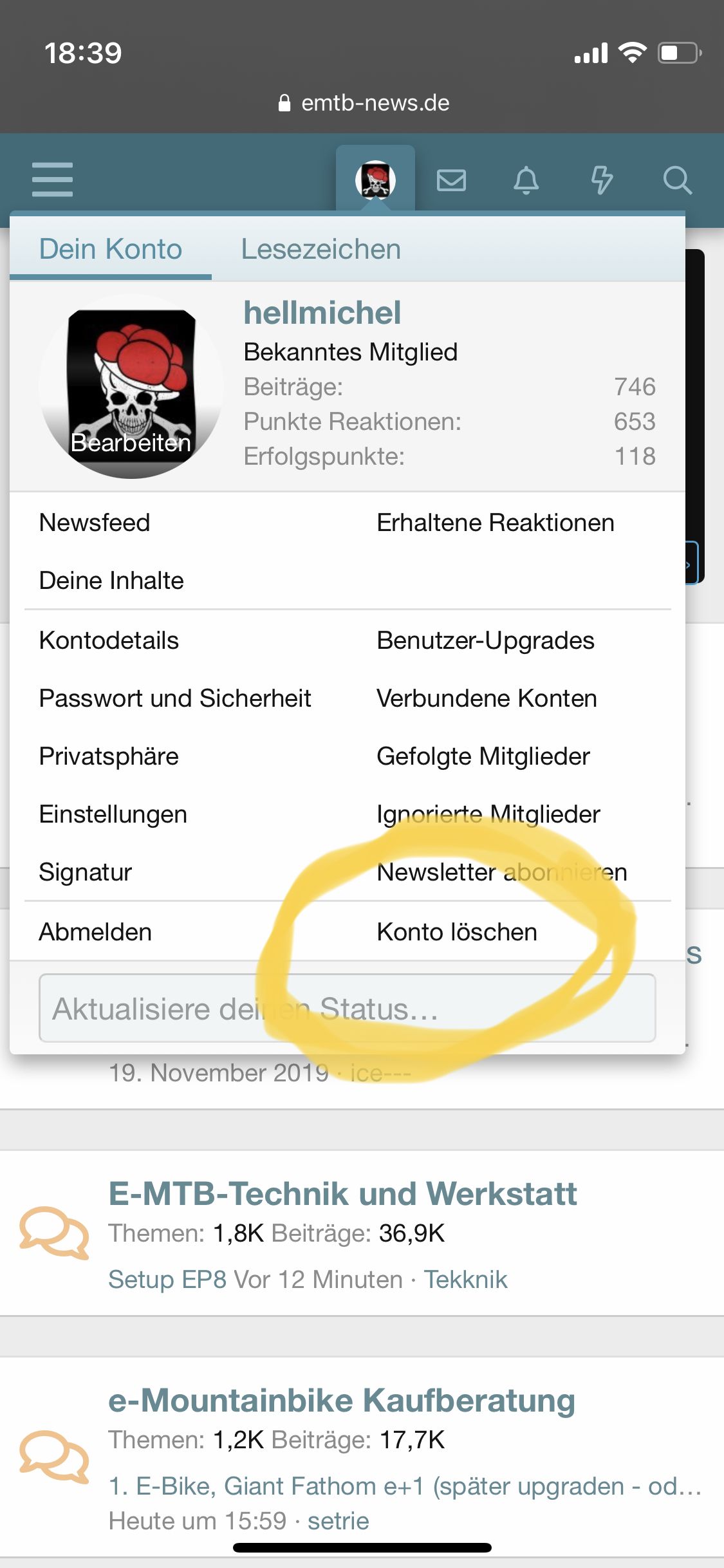Select Privatsphäre
The image size is (724, 1568).
tap(109, 756)
